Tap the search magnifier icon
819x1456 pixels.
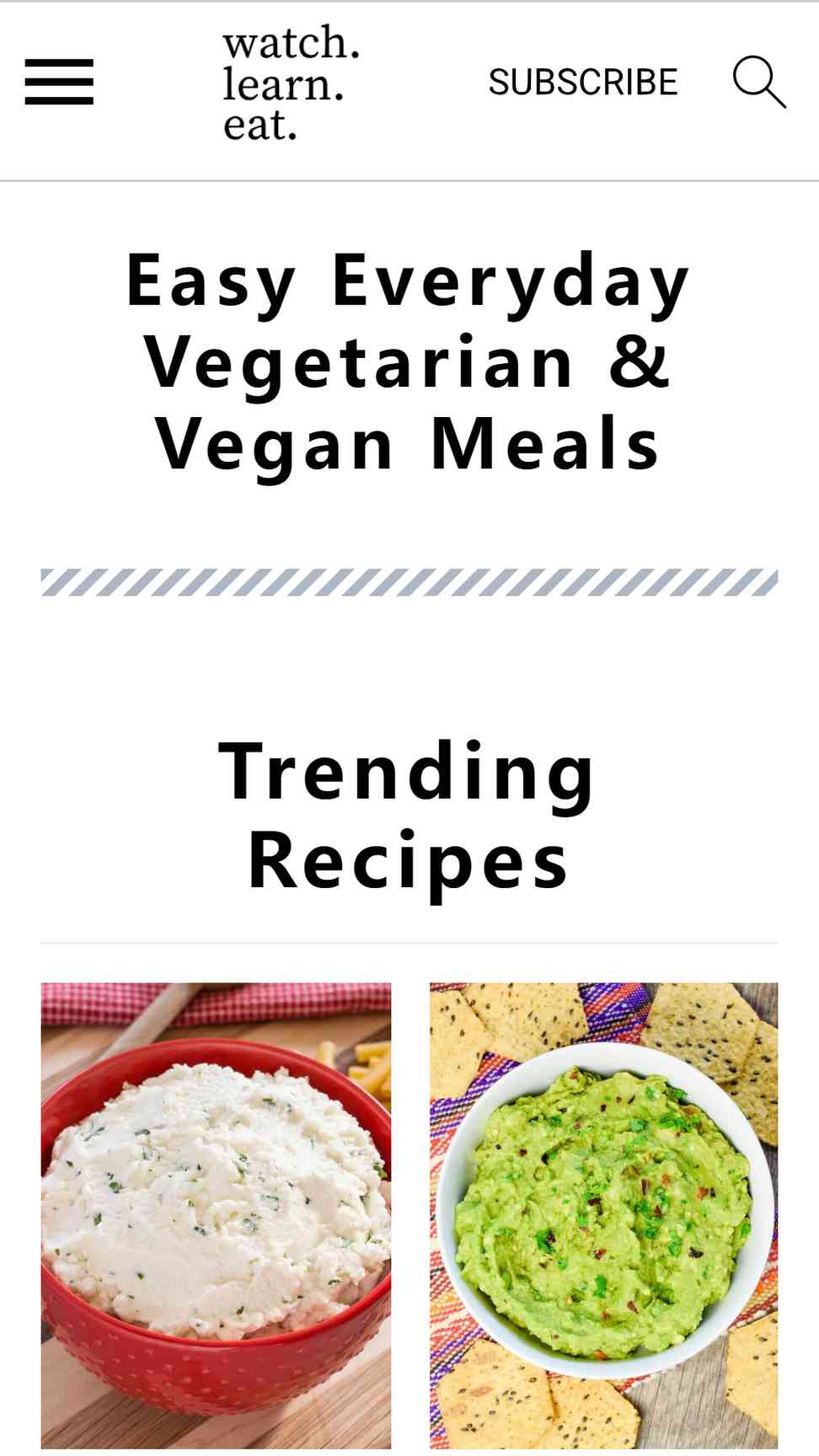coord(759,82)
